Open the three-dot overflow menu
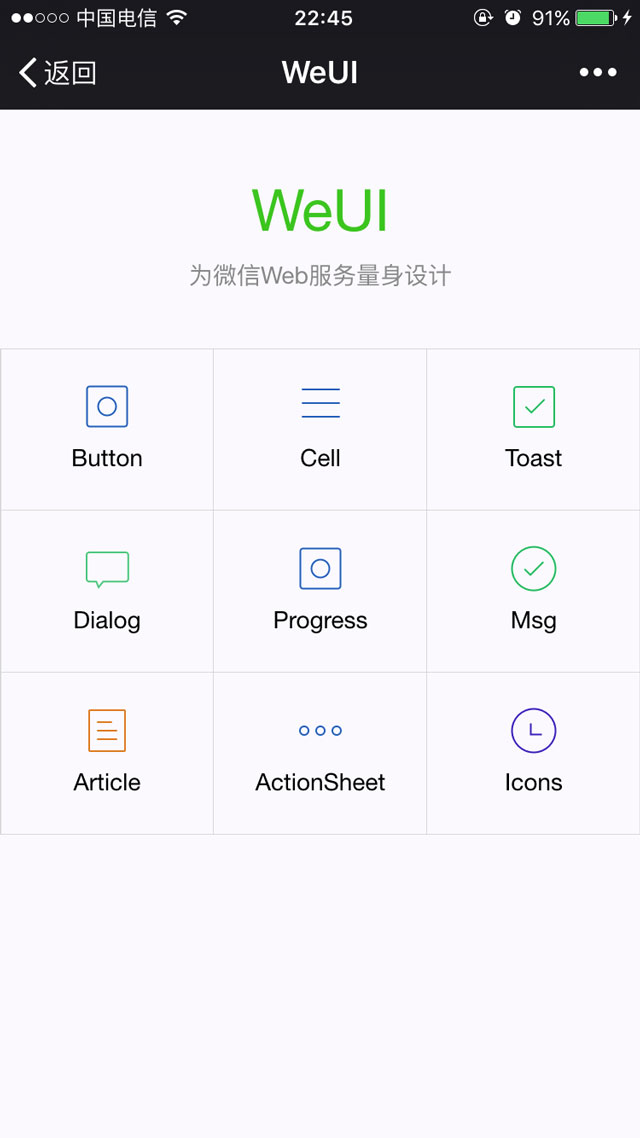 [x=598, y=73]
